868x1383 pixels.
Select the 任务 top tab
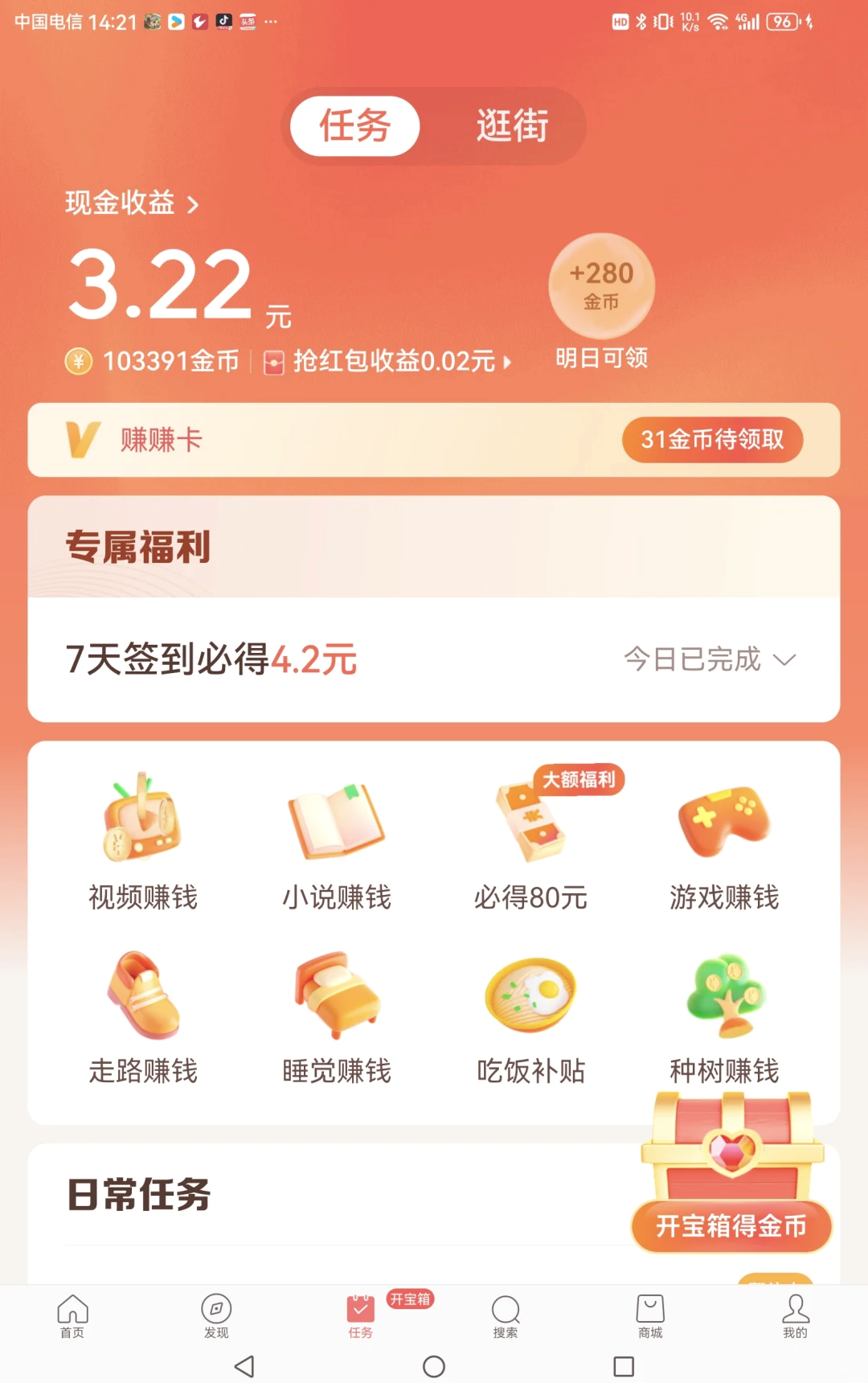[354, 126]
